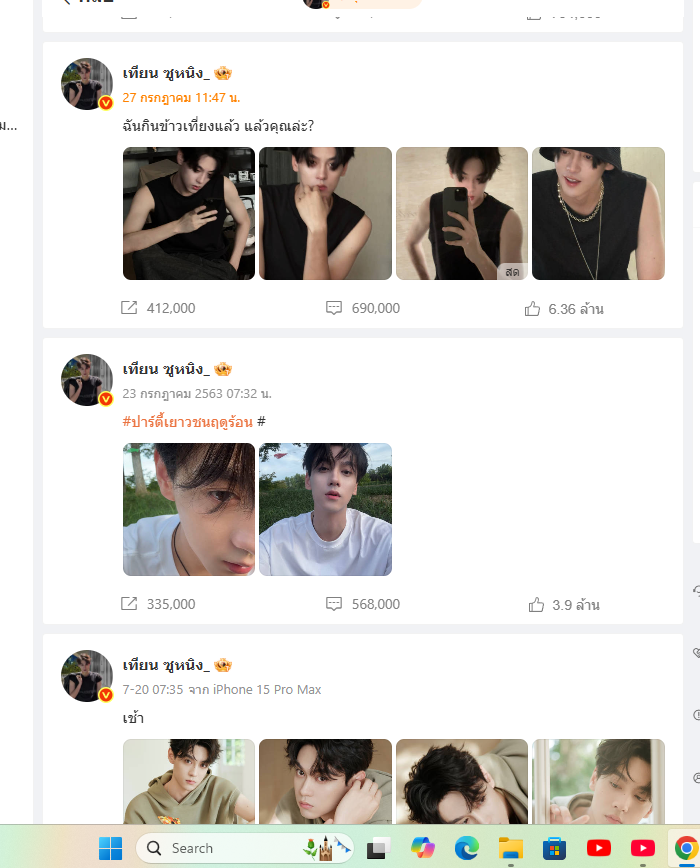Open the live photo marked สด

[461, 213]
